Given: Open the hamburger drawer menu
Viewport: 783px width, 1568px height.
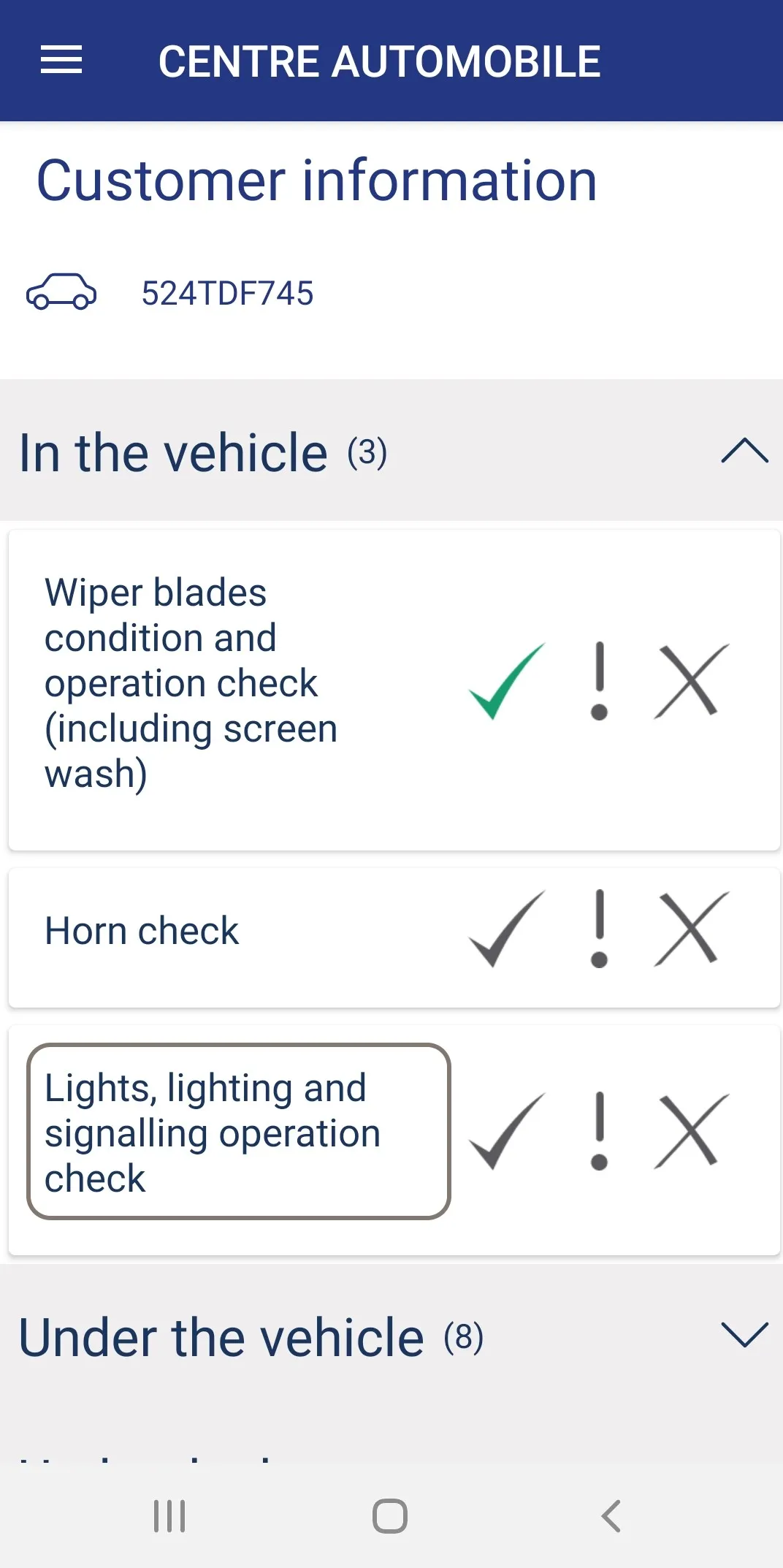Looking at the screenshot, I should [x=61, y=60].
